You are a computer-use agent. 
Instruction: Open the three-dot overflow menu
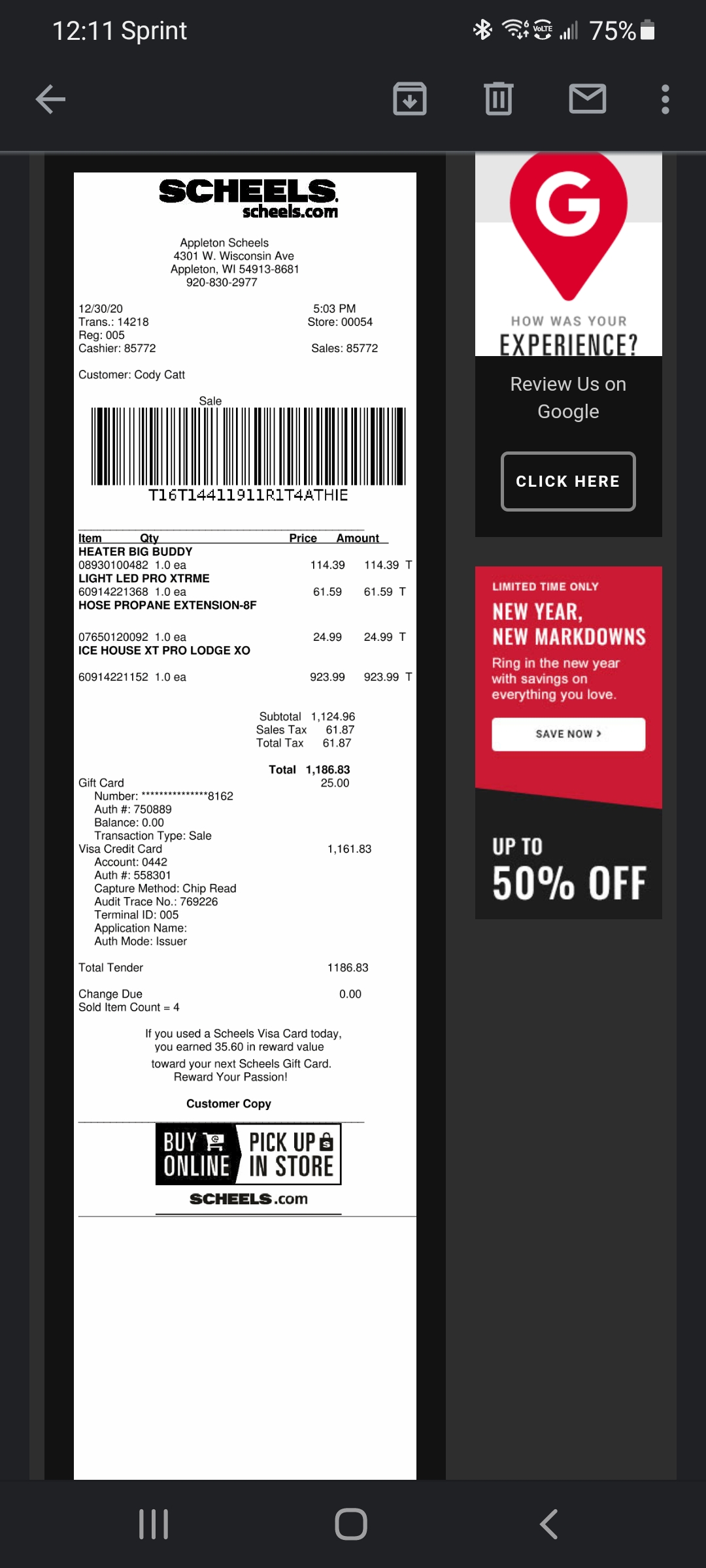click(x=665, y=99)
